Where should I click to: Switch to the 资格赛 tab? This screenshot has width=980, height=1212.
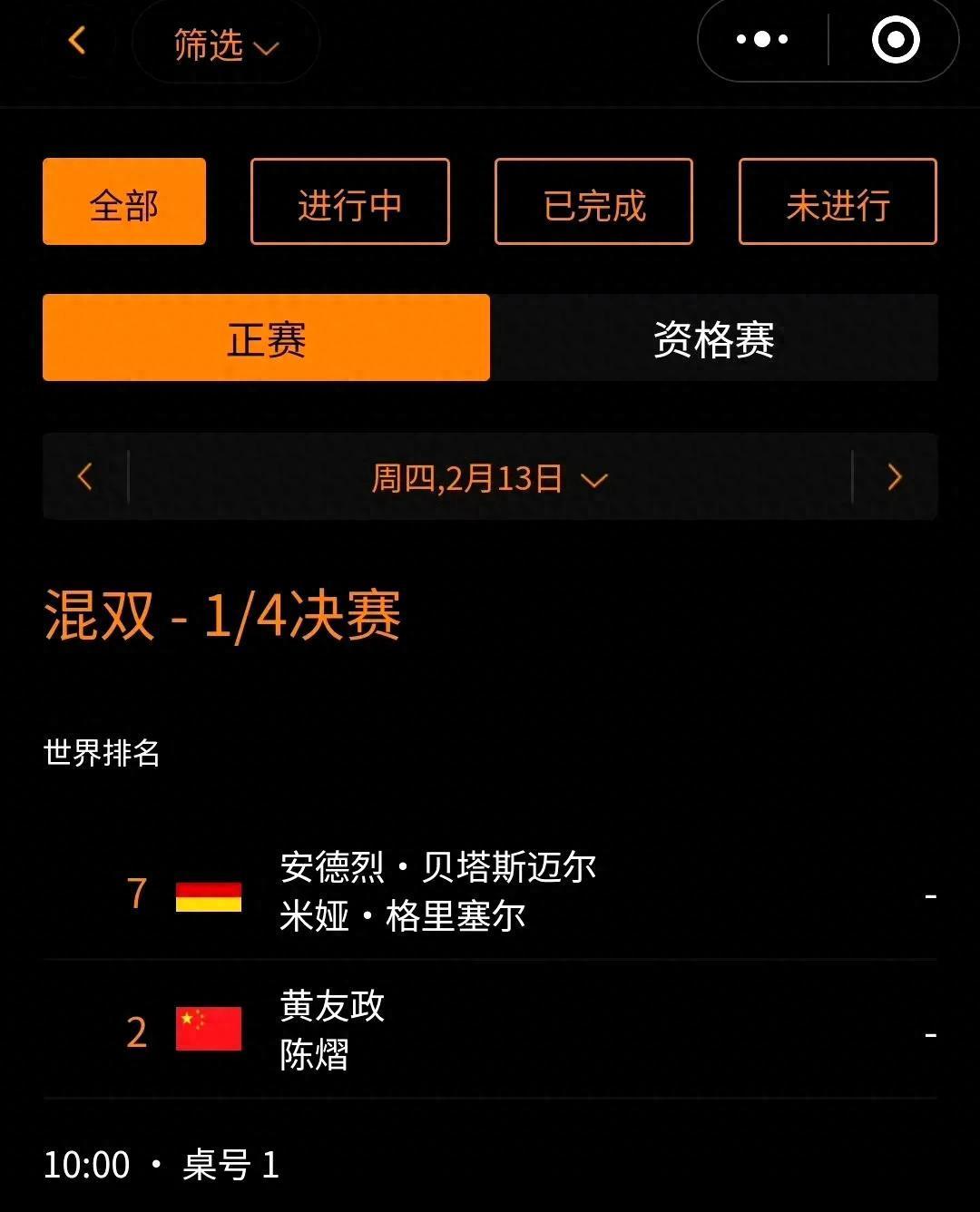pyautogui.click(x=713, y=338)
